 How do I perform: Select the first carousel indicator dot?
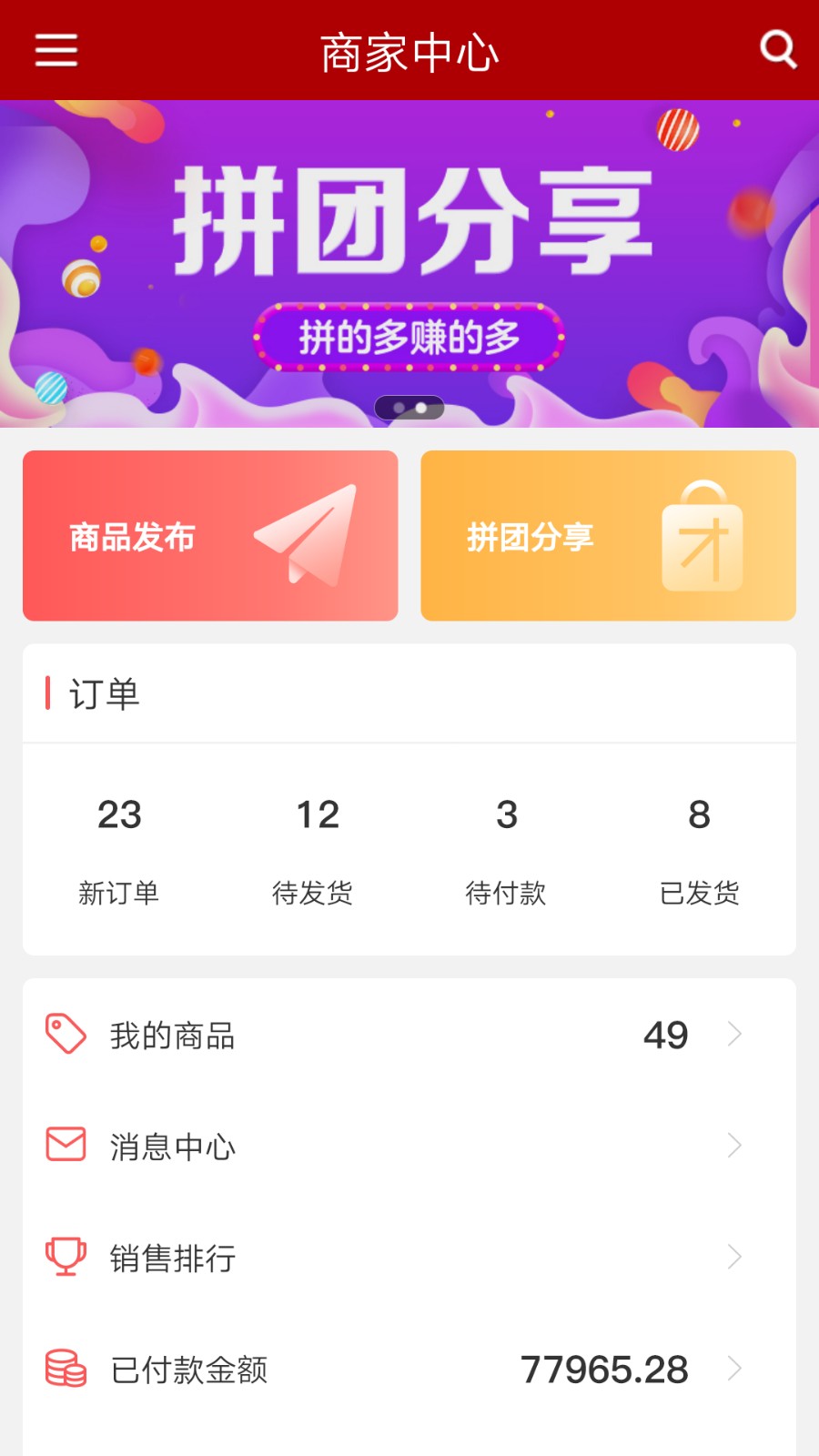pos(398,409)
